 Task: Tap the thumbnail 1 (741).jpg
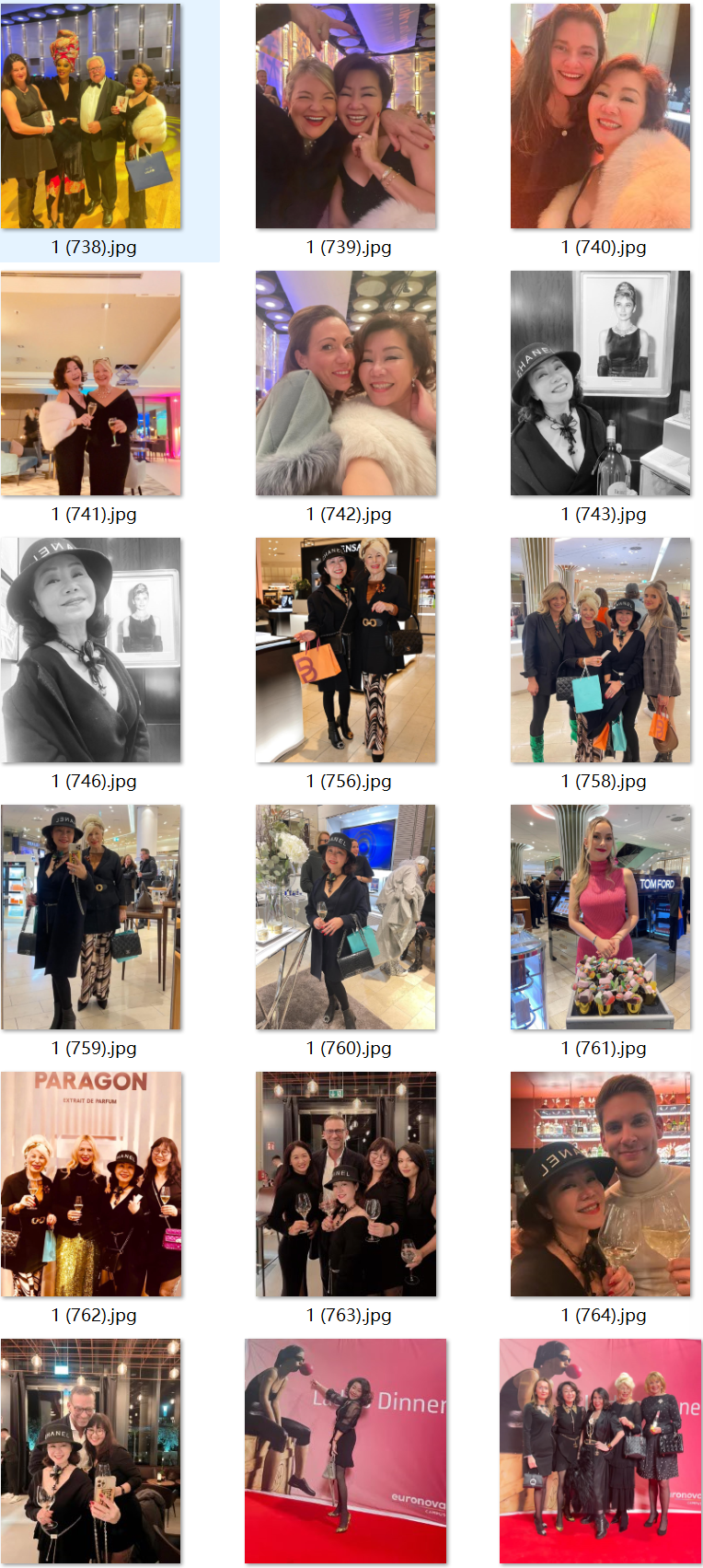pyautogui.click(x=91, y=383)
